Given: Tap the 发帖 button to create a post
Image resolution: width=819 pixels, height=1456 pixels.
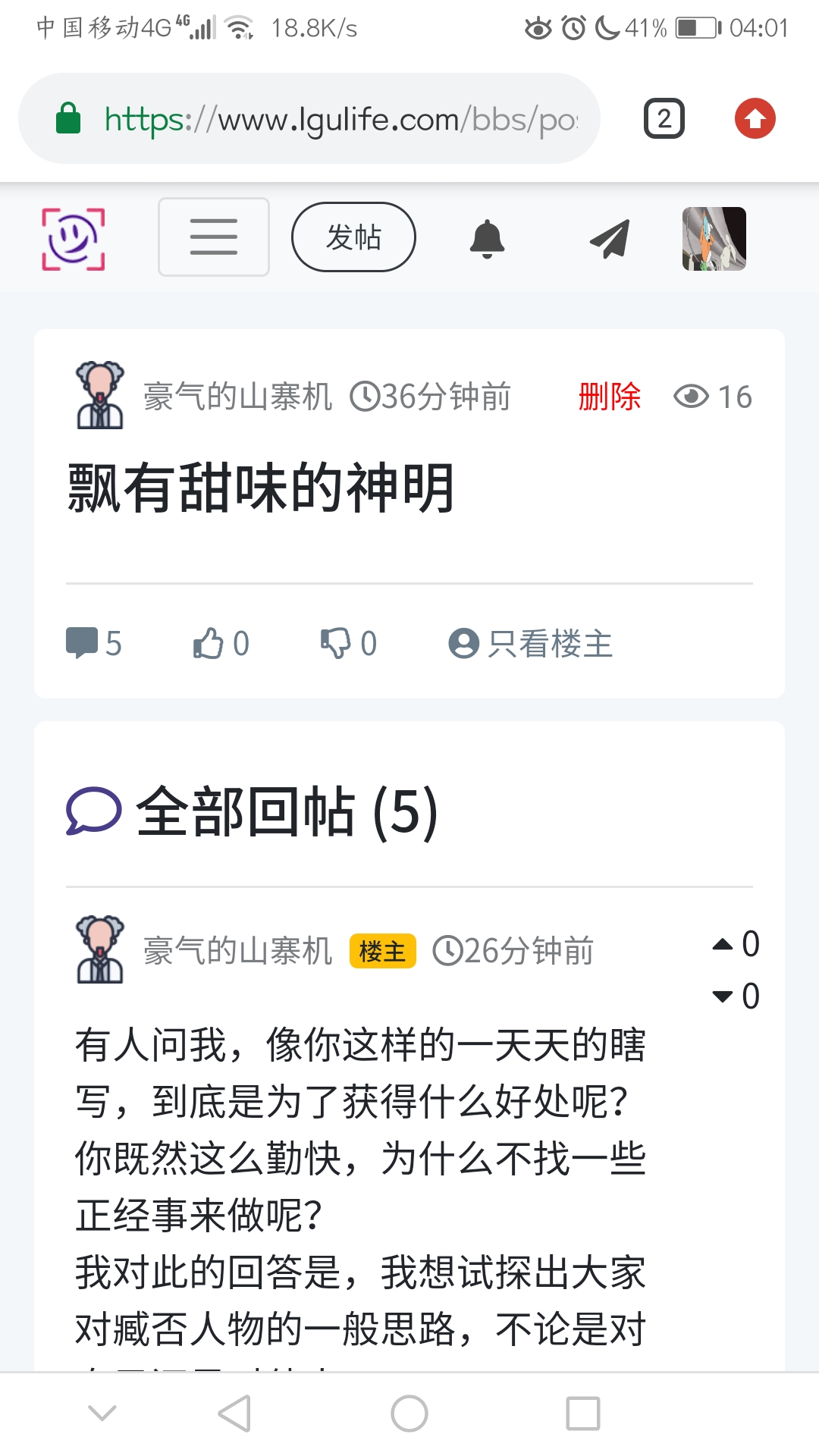Looking at the screenshot, I should pyautogui.click(x=353, y=237).
